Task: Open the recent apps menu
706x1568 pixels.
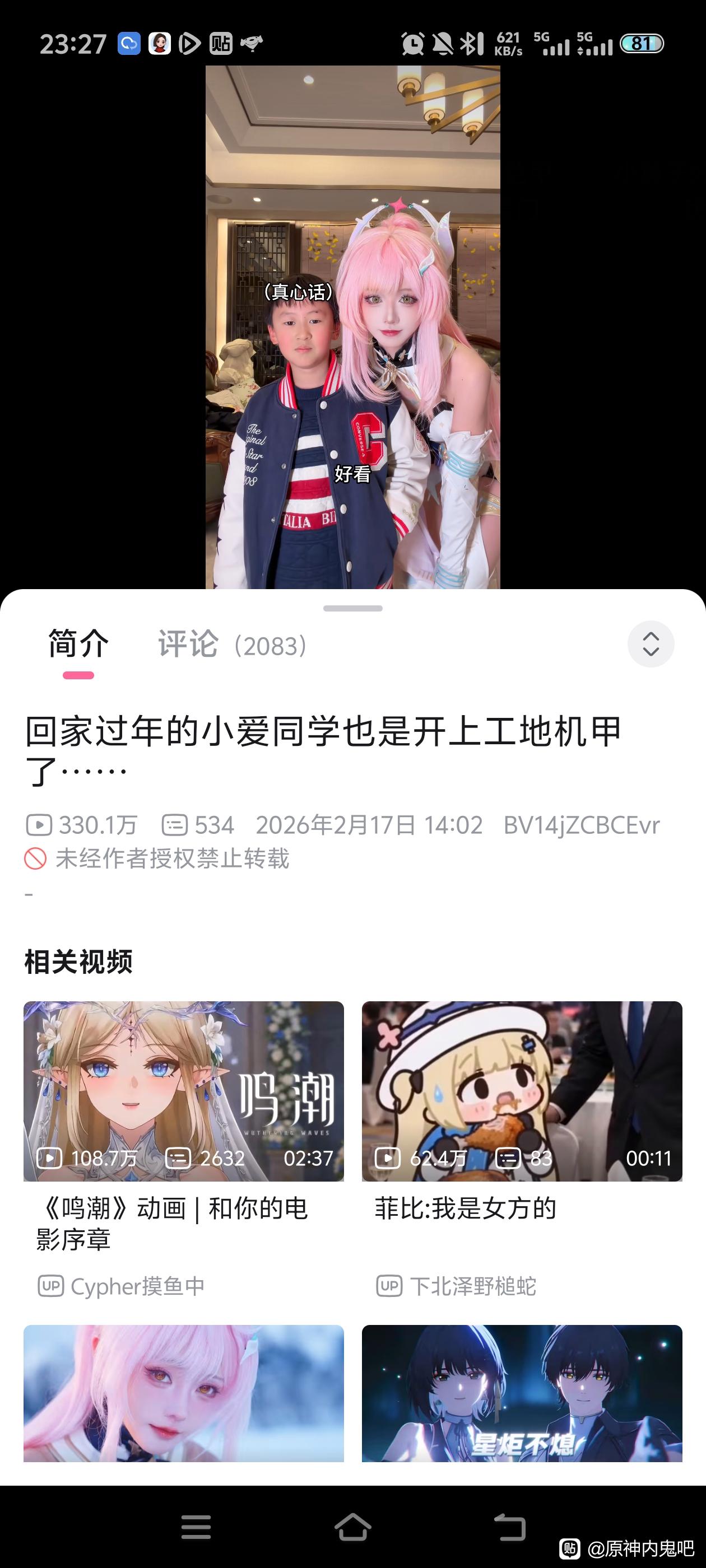Action: point(196,1527)
